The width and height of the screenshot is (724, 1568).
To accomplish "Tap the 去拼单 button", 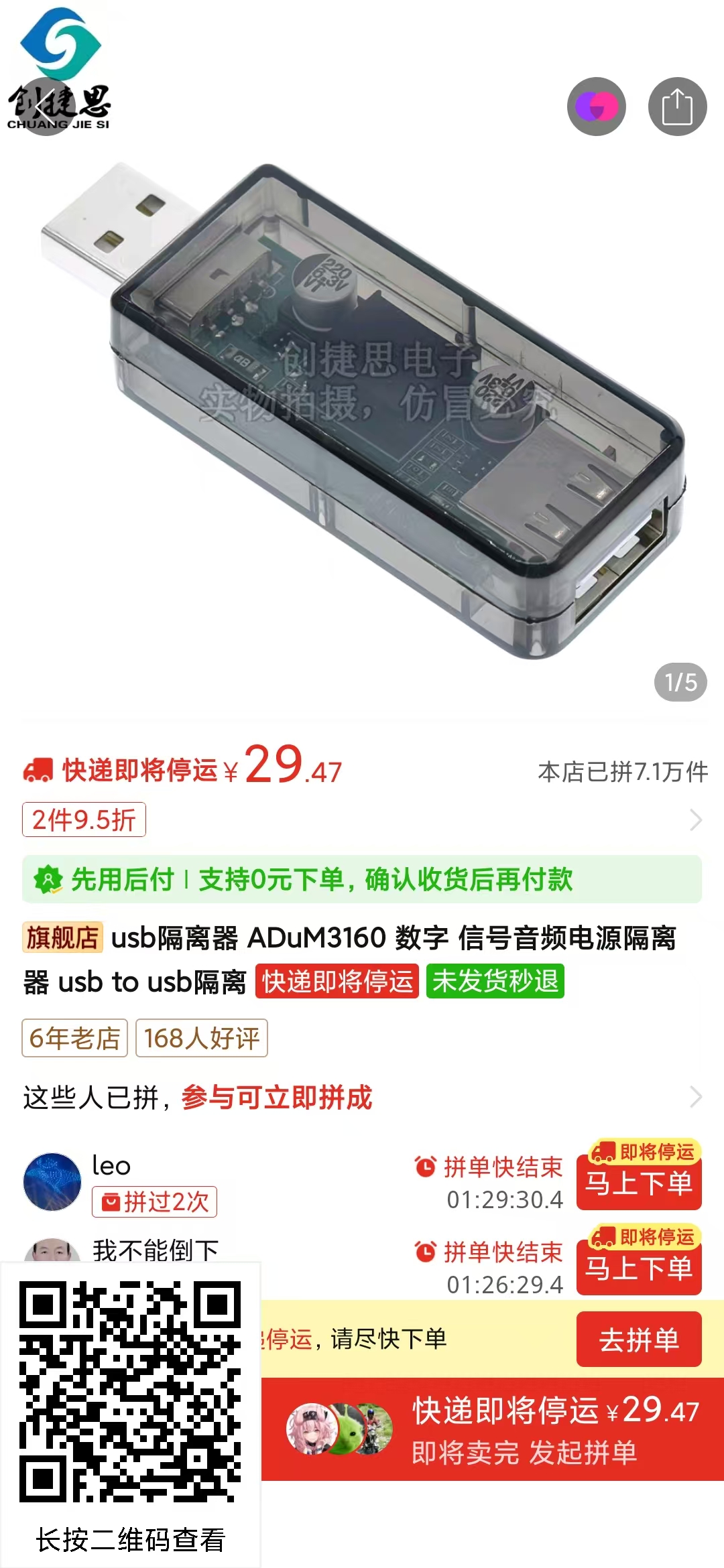I will click(x=639, y=1340).
